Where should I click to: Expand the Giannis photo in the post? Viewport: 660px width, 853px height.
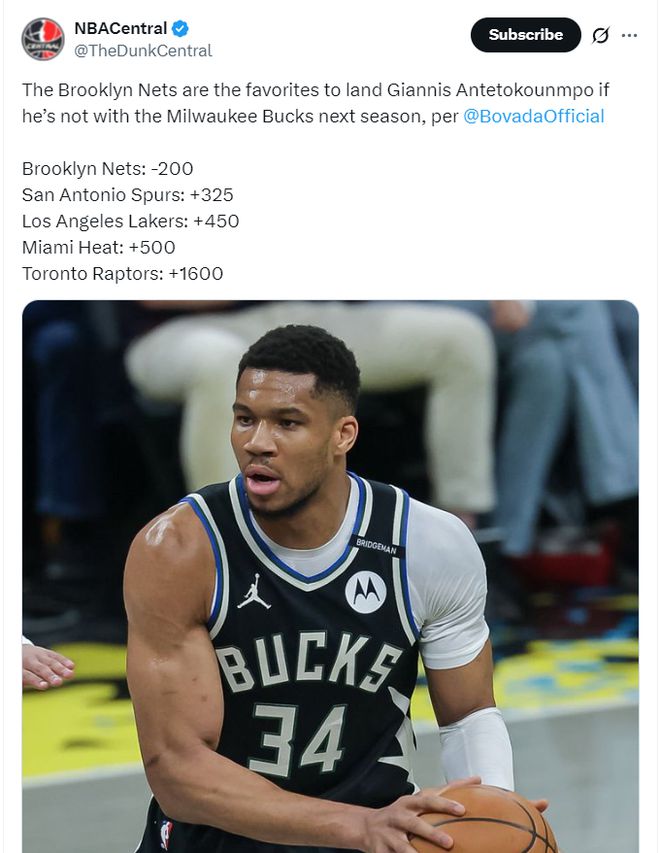pos(330,575)
